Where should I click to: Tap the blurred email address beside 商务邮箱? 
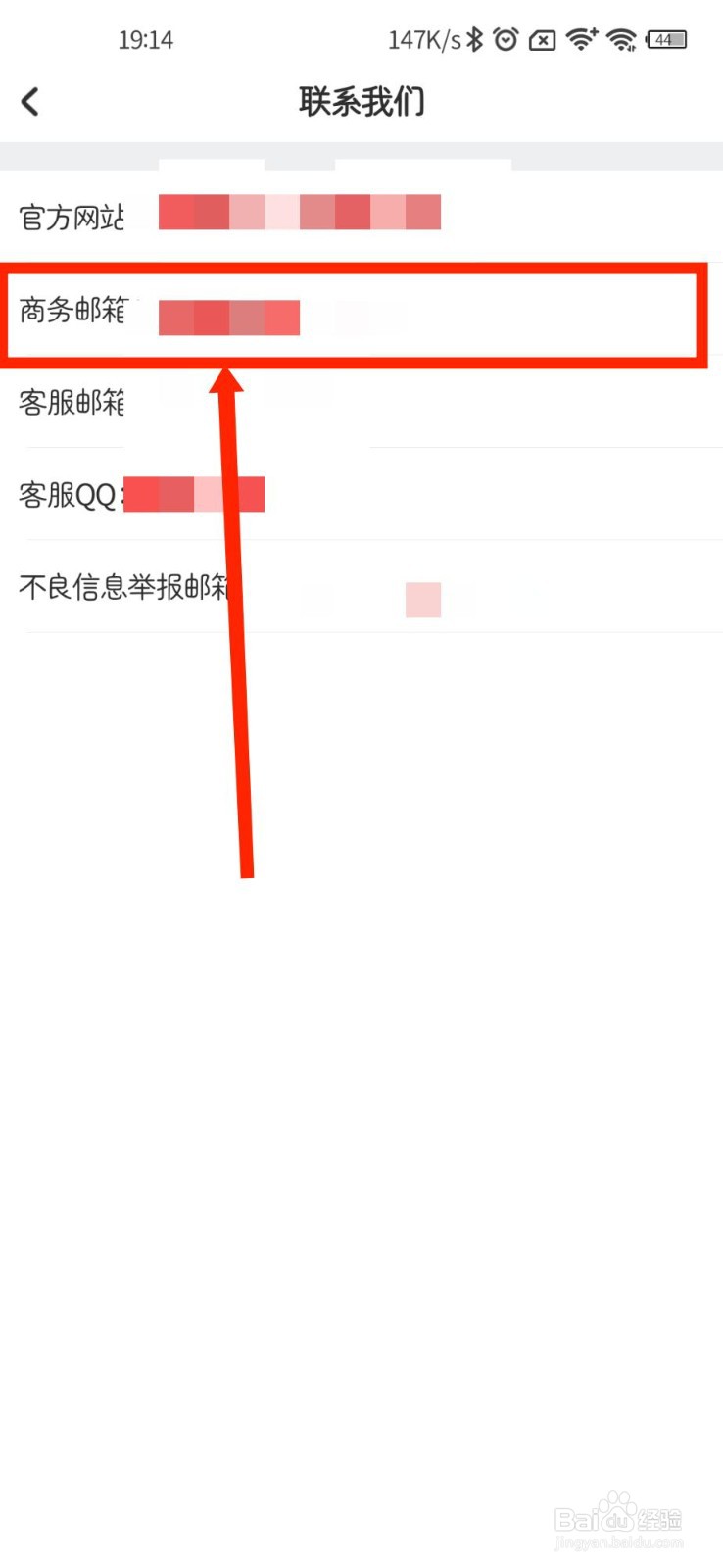coord(230,318)
